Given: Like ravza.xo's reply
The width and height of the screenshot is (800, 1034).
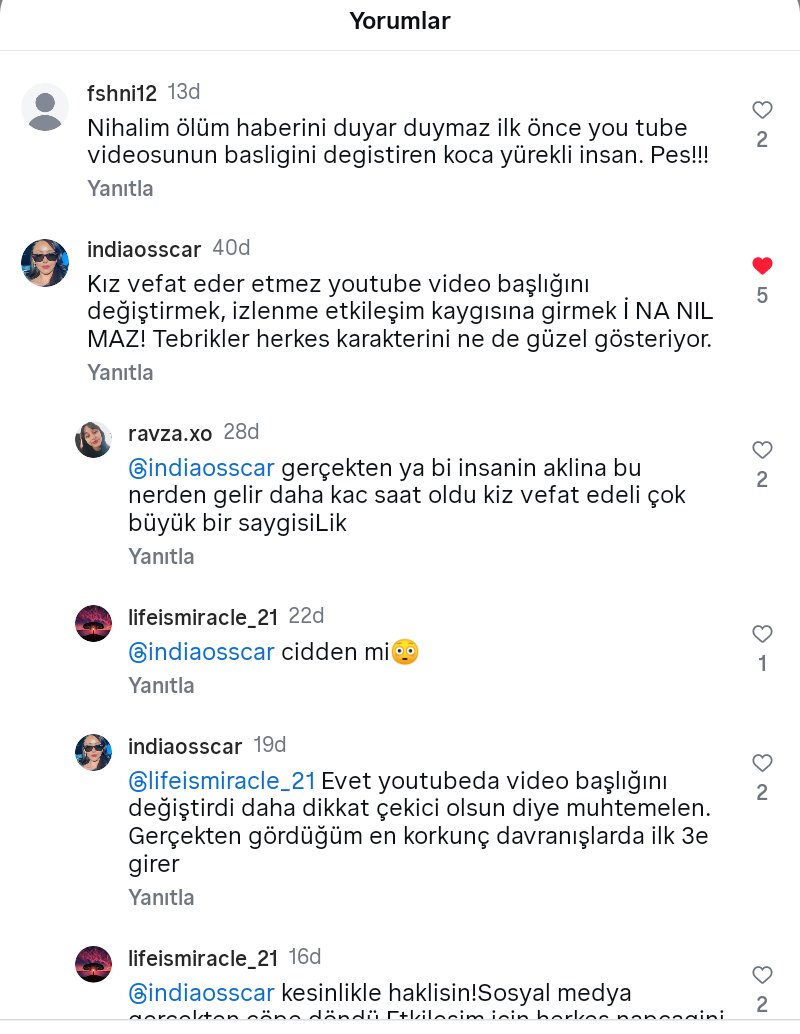Looking at the screenshot, I should (762, 450).
